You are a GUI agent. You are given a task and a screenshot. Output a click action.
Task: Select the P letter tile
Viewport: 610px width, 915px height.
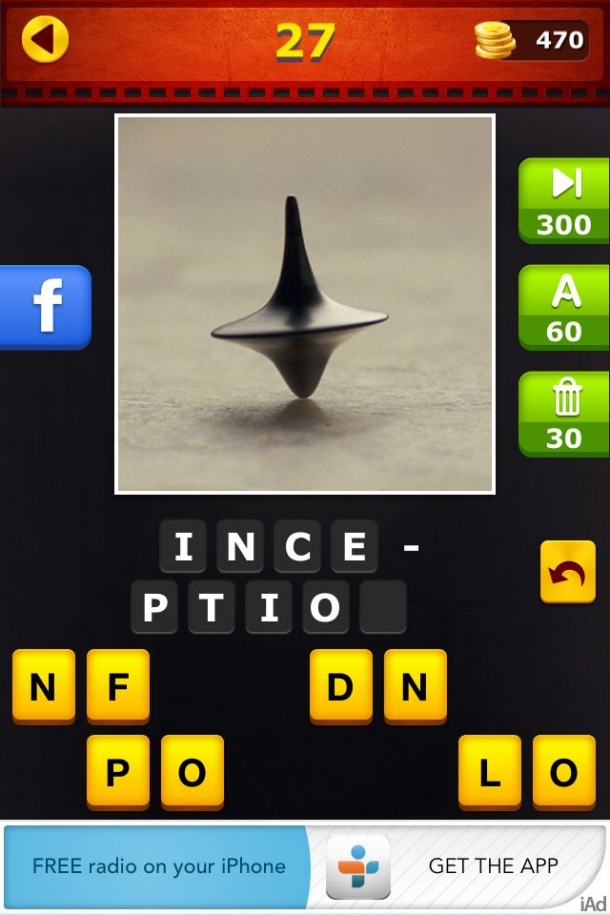[x=118, y=771]
